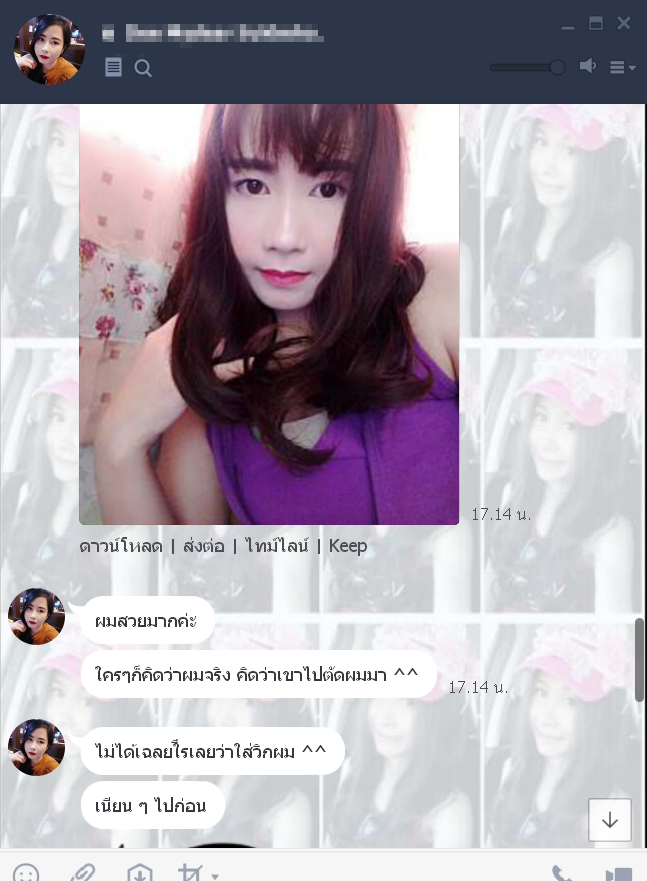Start a video call
647x881 pixels.
(620, 874)
